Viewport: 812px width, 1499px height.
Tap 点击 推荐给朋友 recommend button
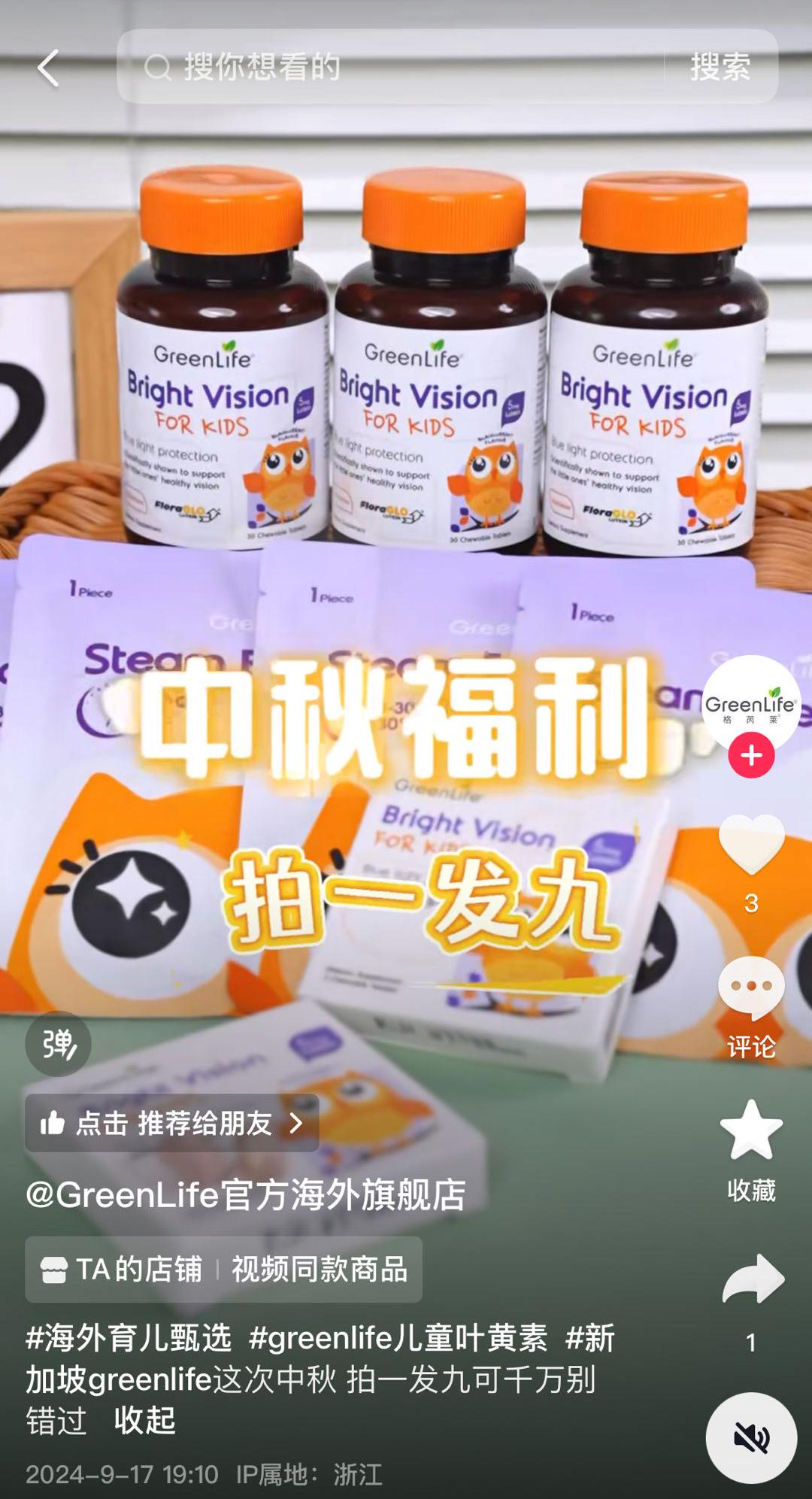(x=172, y=1123)
